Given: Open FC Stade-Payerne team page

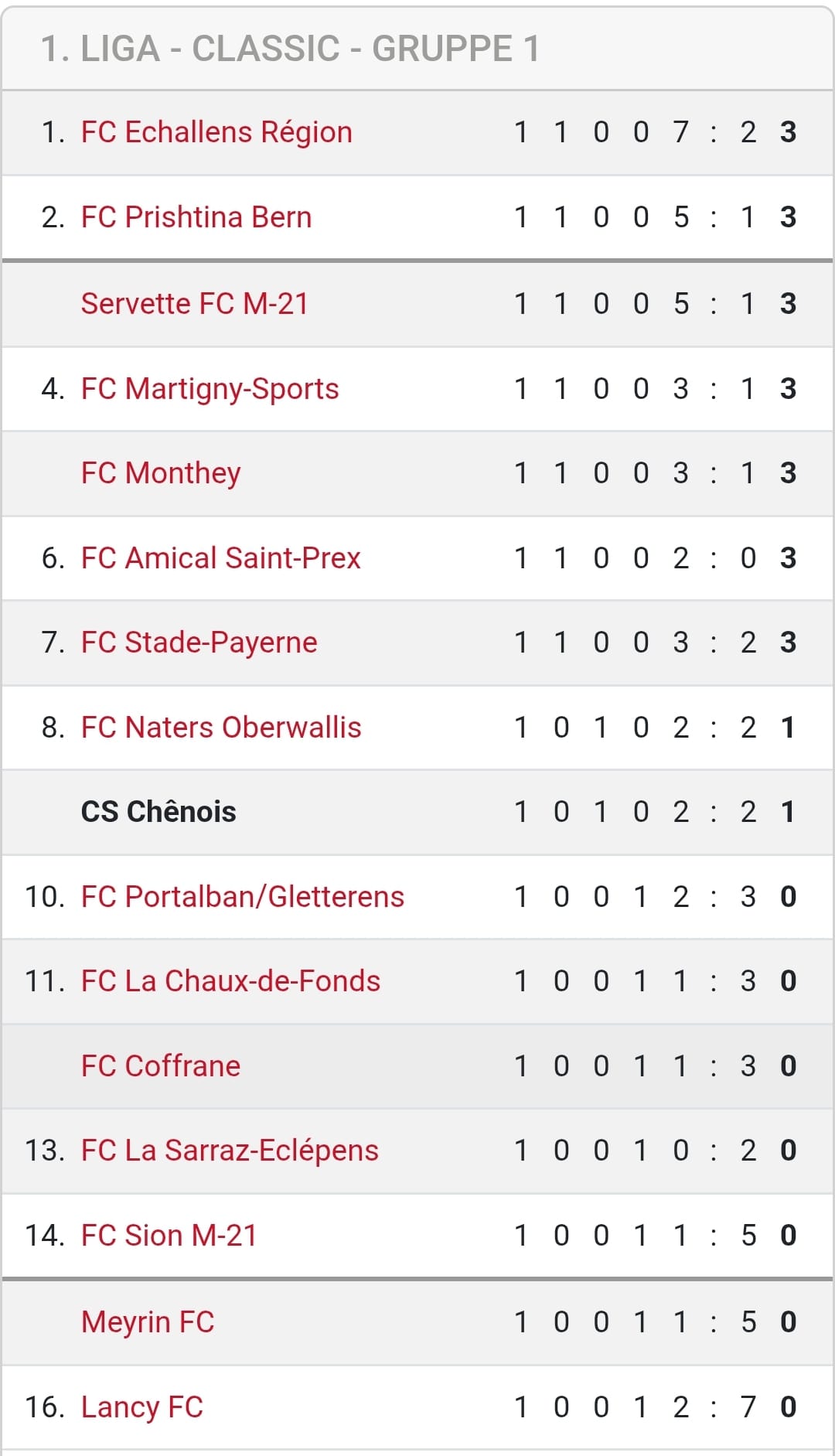Looking at the screenshot, I should point(199,643).
